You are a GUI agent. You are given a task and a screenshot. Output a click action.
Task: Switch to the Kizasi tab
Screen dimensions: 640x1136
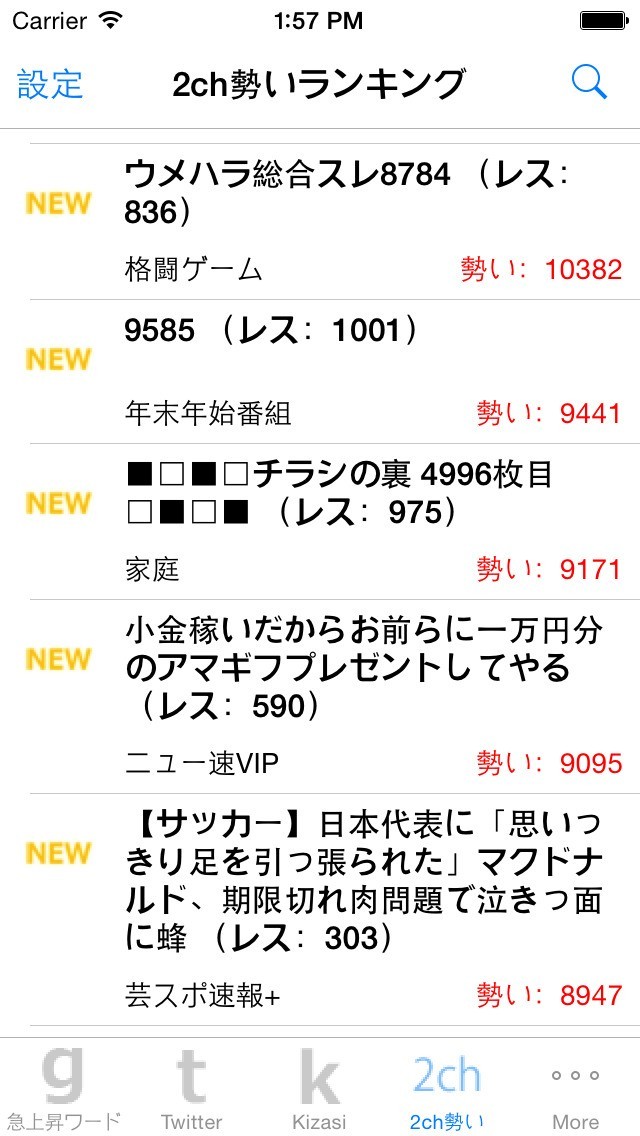pyautogui.click(x=319, y=1088)
